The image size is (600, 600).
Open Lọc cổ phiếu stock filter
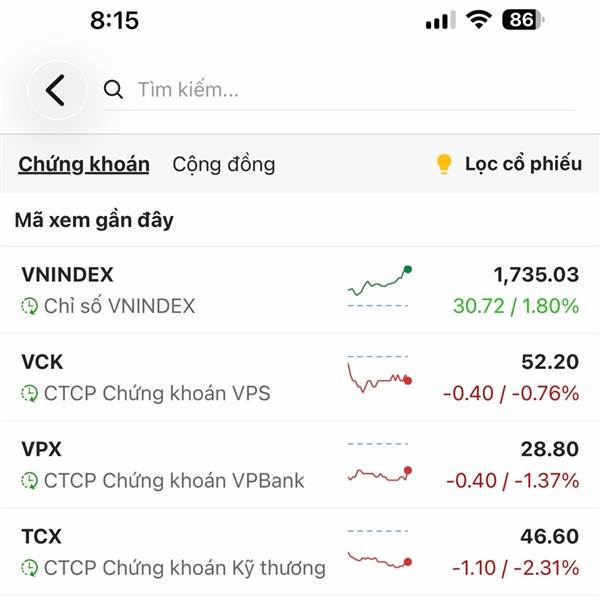(x=509, y=164)
